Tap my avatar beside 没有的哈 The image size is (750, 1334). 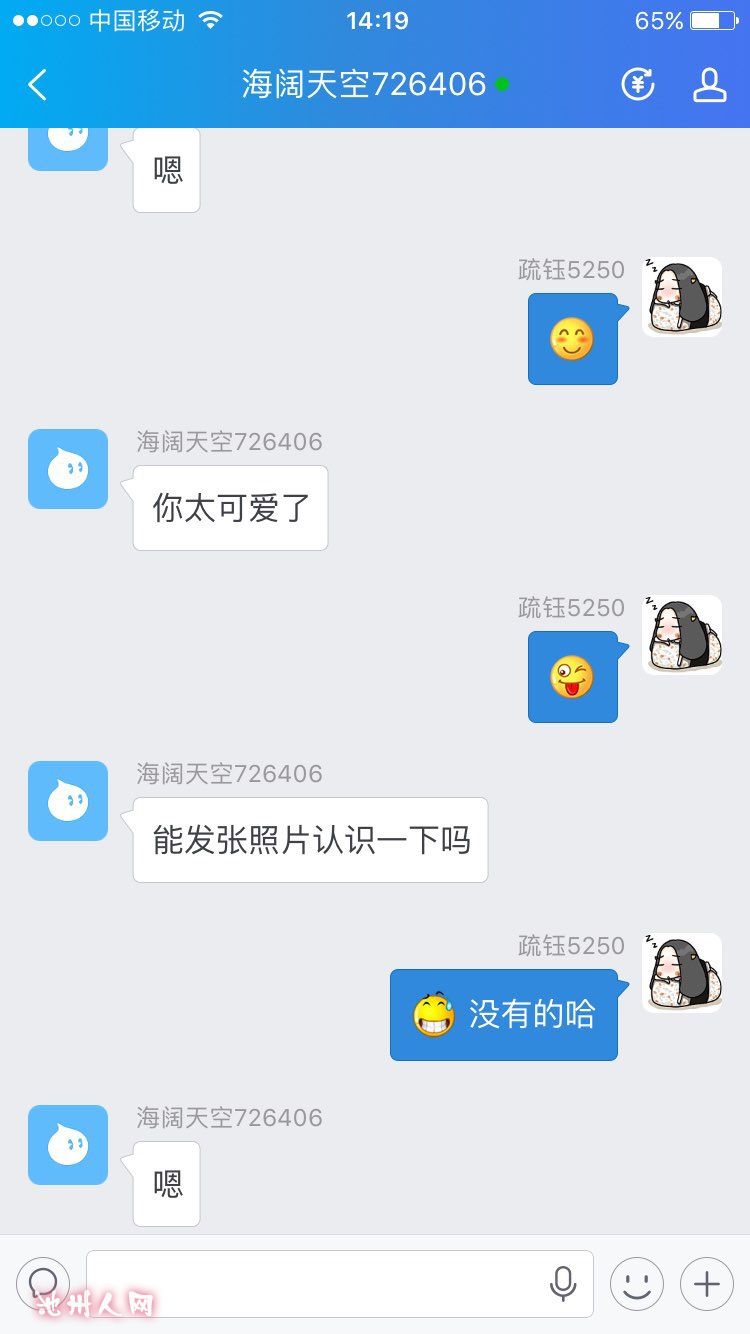click(x=682, y=973)
